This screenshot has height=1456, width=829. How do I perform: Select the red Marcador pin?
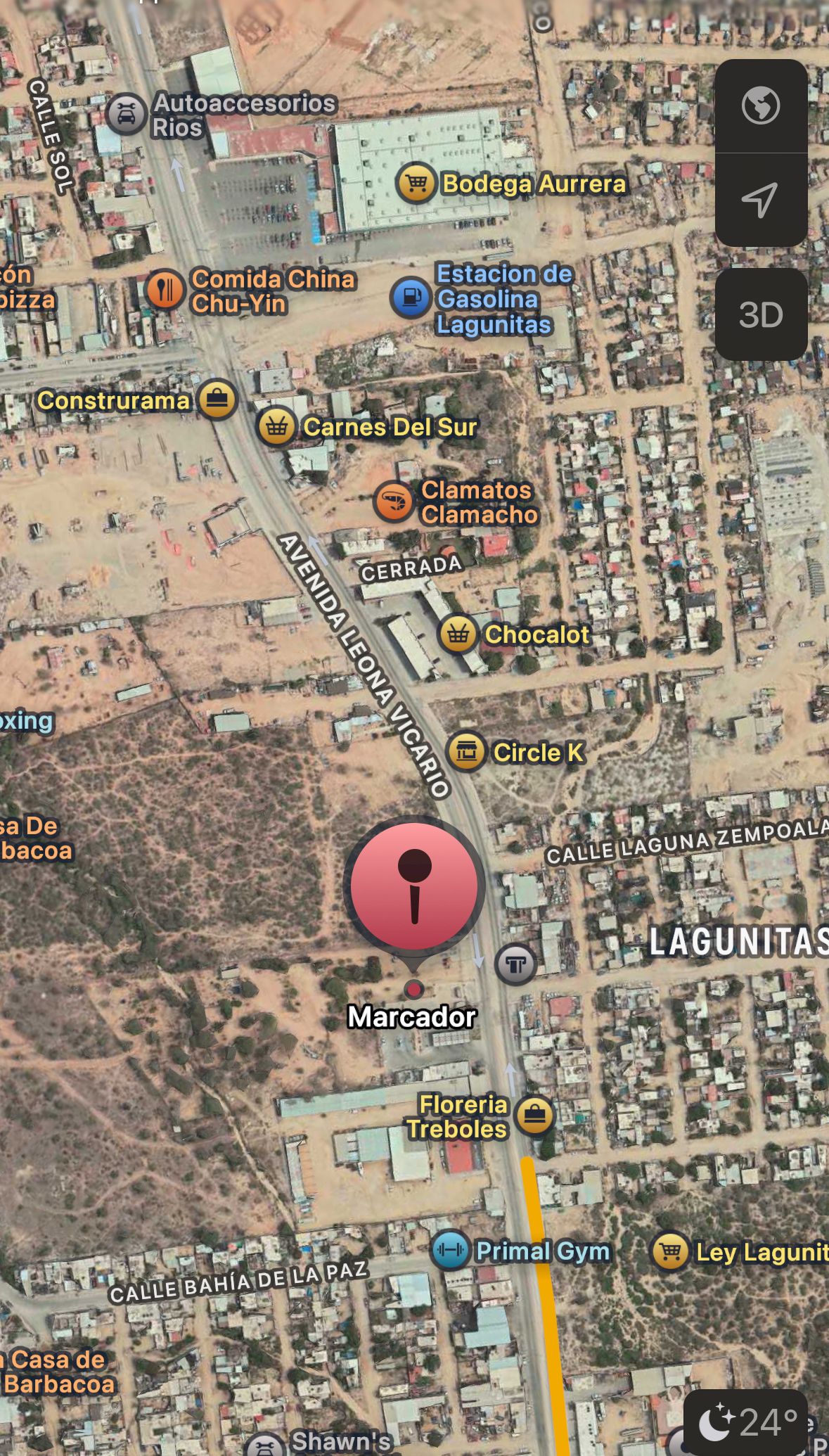(x=413, y=887)
